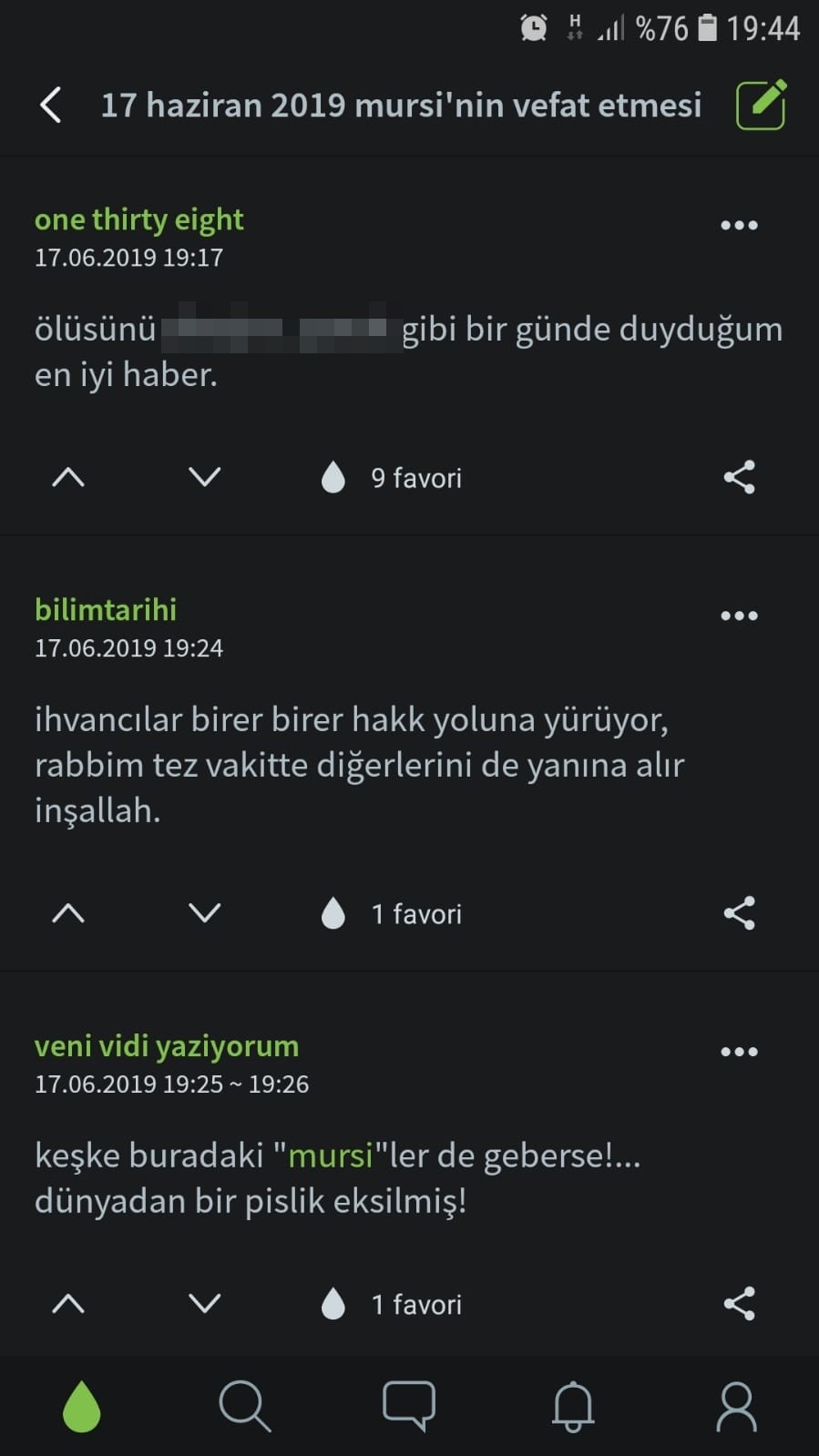Screen dimensions: 819x1456
Task: Upvote bilimtarihi's entry
Action: (68, 913)
